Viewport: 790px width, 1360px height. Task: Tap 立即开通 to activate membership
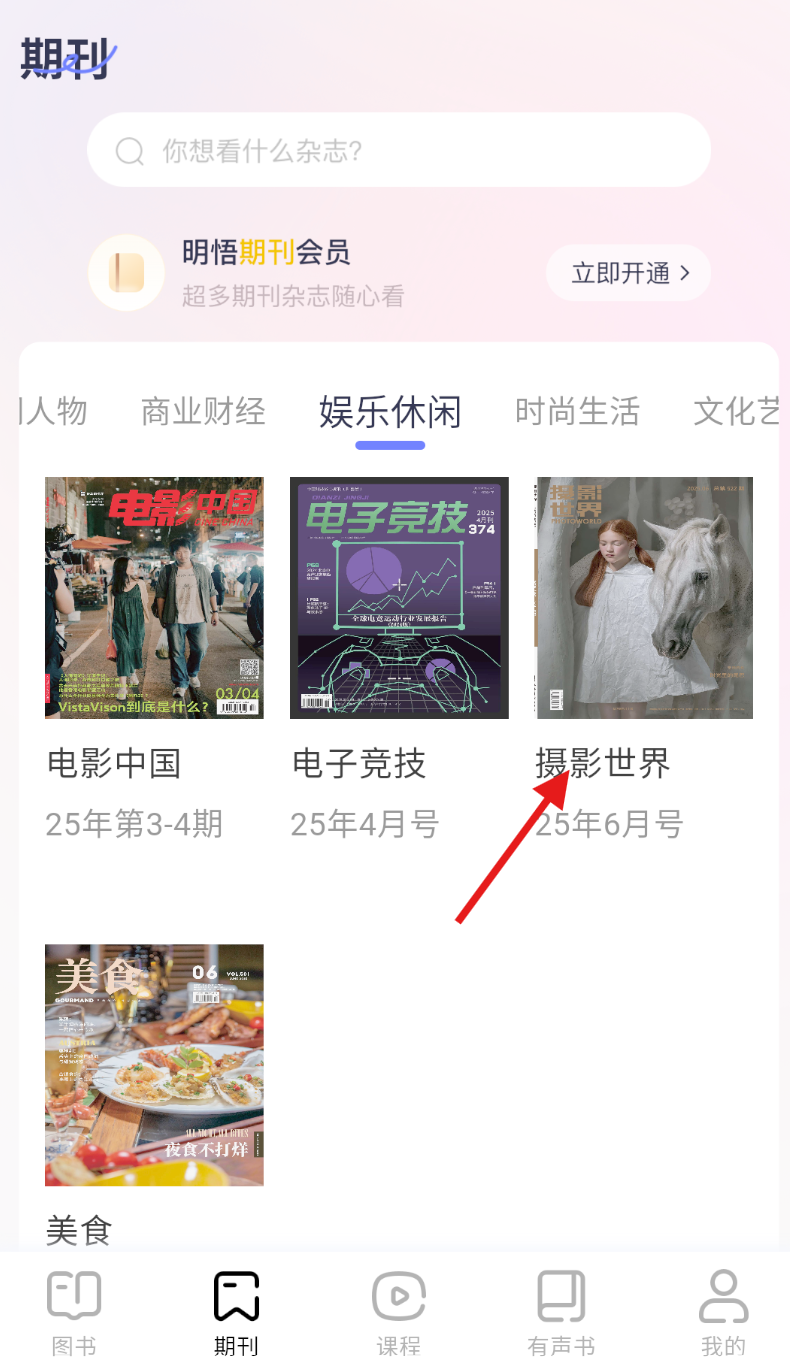[628, 273]
